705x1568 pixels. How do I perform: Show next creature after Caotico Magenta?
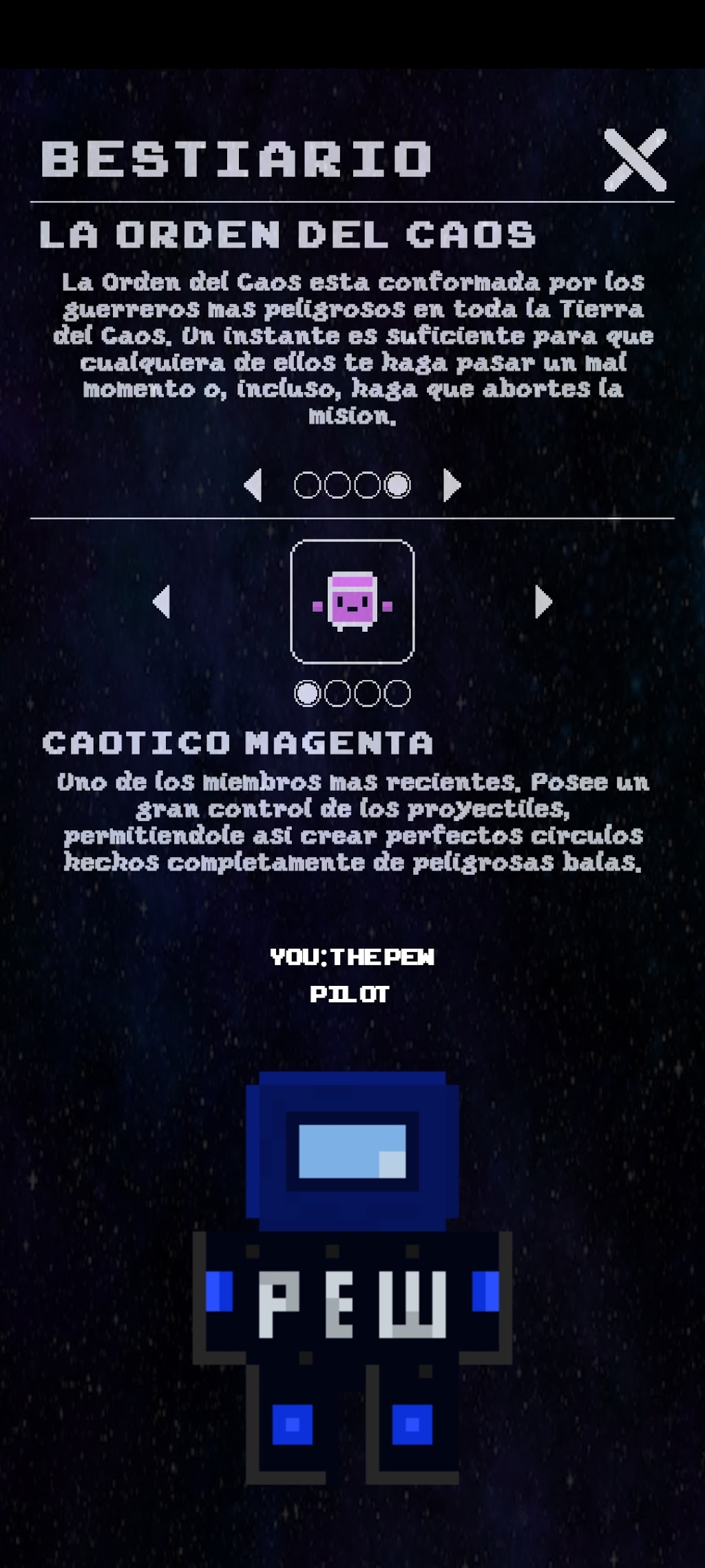point(543,601)
